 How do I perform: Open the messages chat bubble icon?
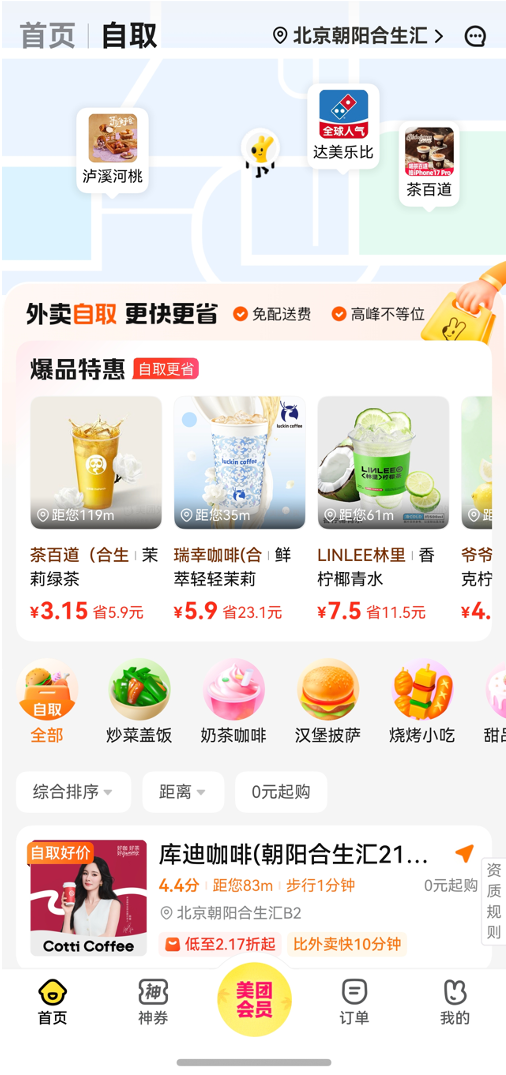475,36
